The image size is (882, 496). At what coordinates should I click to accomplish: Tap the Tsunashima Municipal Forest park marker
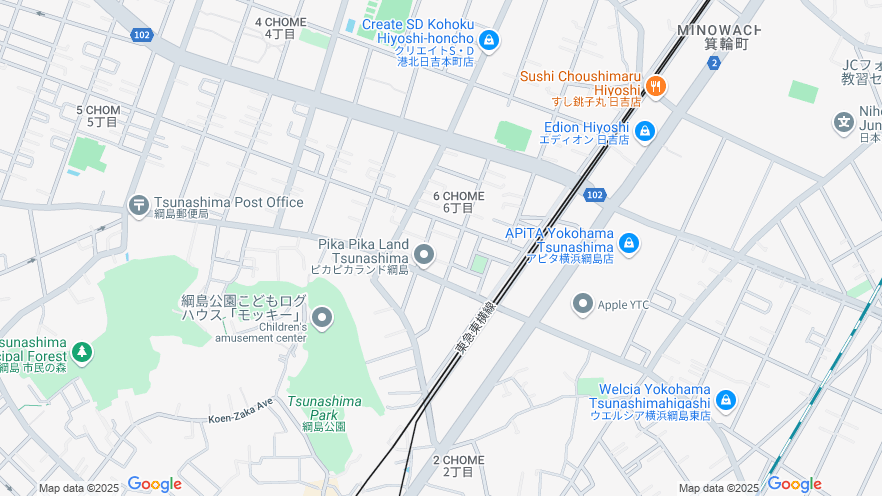82,352
